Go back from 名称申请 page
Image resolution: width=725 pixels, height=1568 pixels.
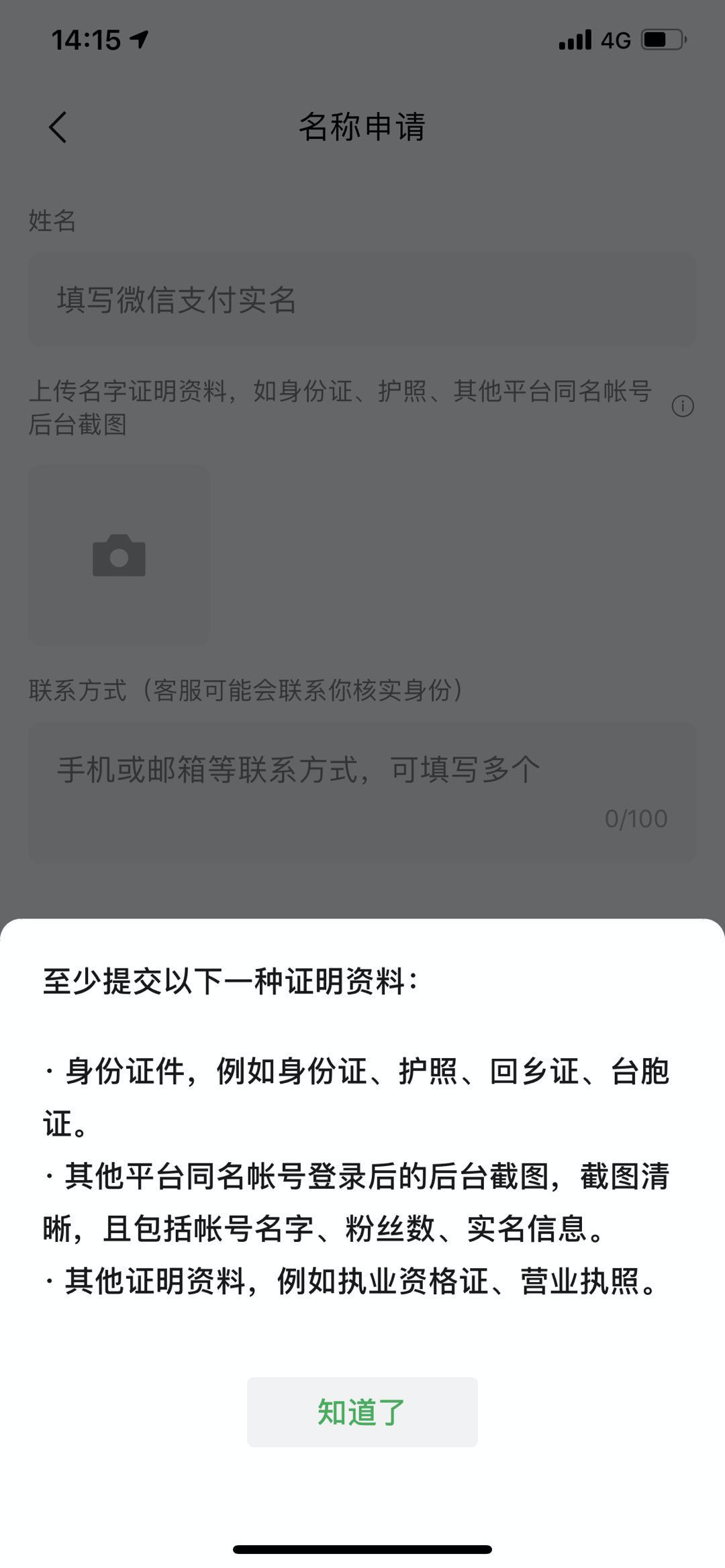coord(58,127)
